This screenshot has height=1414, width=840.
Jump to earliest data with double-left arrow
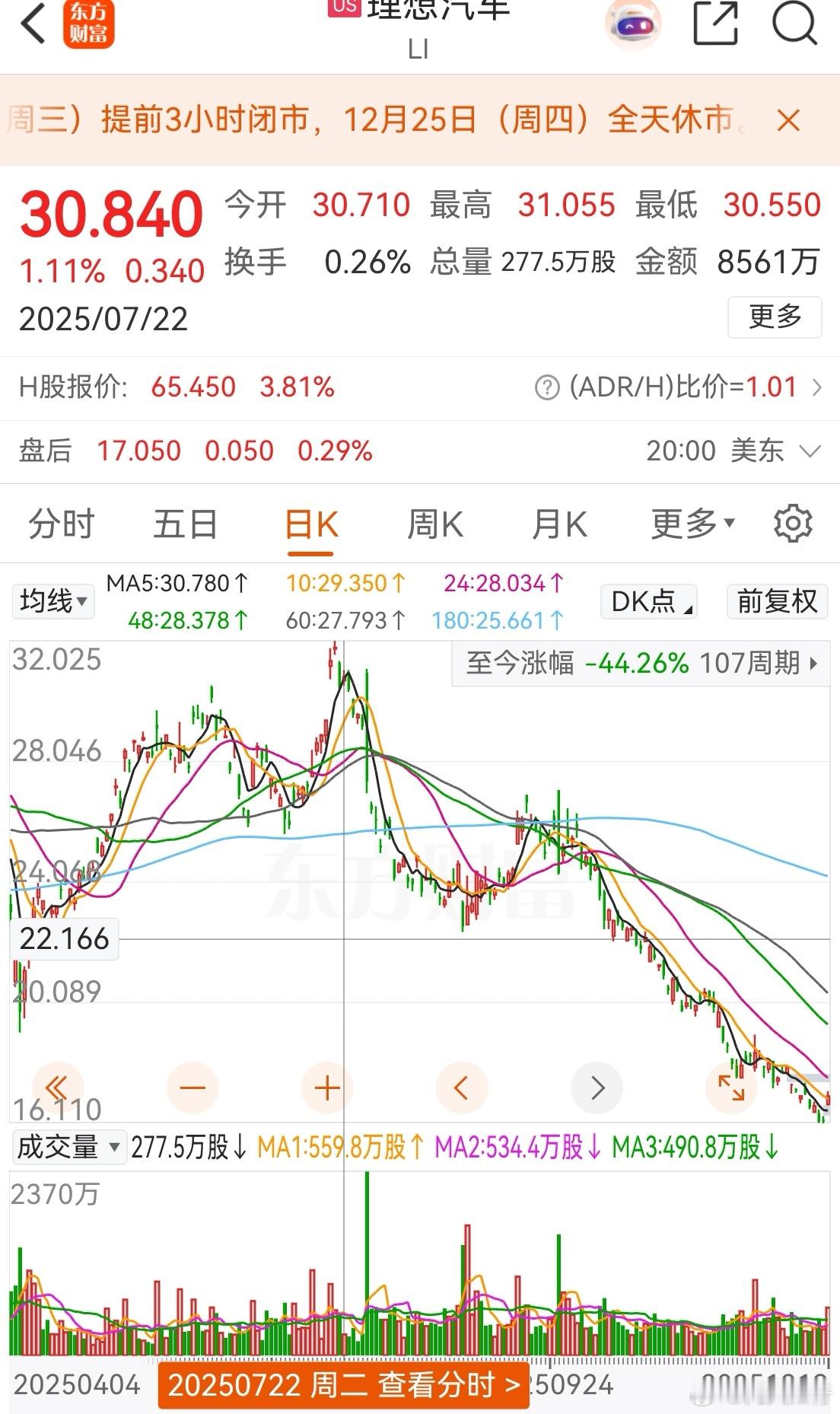pyautogui.click(x=58, y=1087)
